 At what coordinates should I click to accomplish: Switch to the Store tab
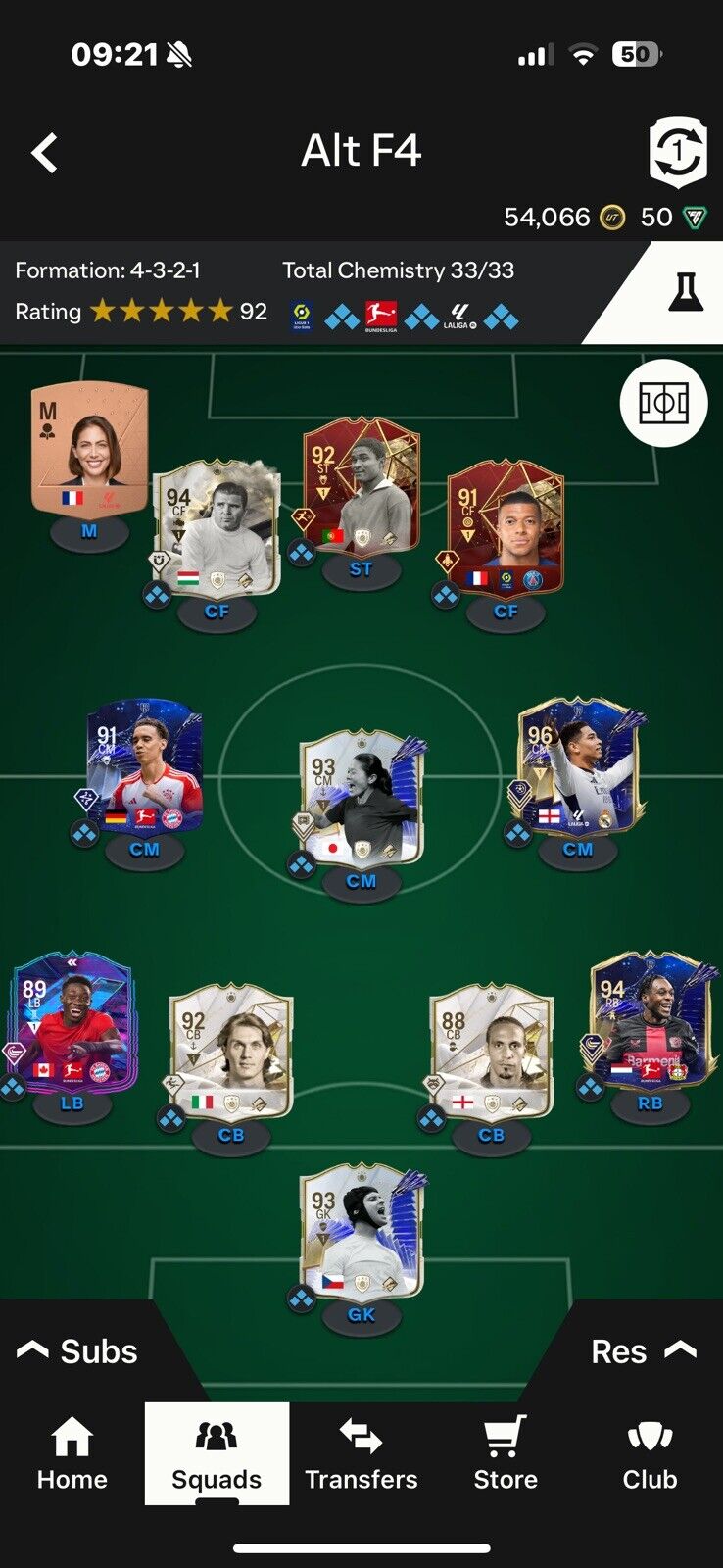506,1453
